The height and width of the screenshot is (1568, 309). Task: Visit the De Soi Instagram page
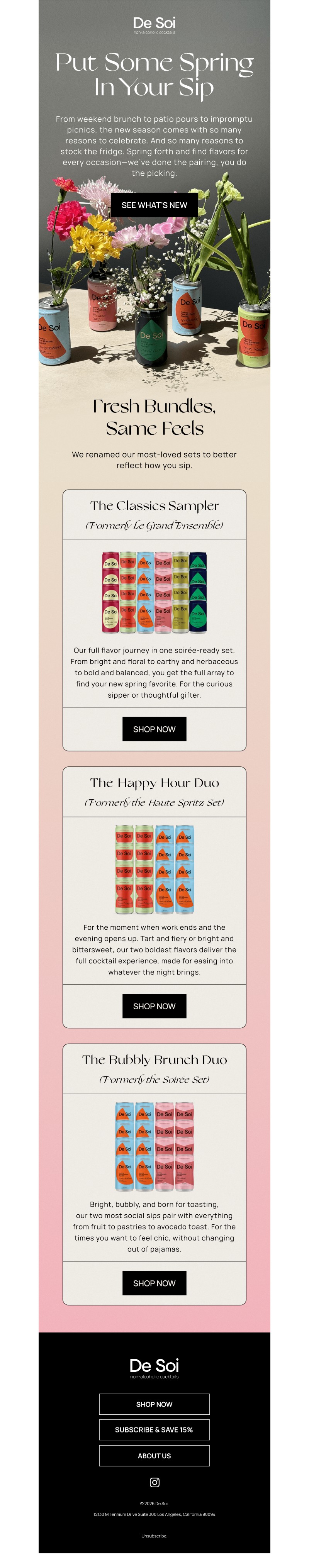[154, 1482]
